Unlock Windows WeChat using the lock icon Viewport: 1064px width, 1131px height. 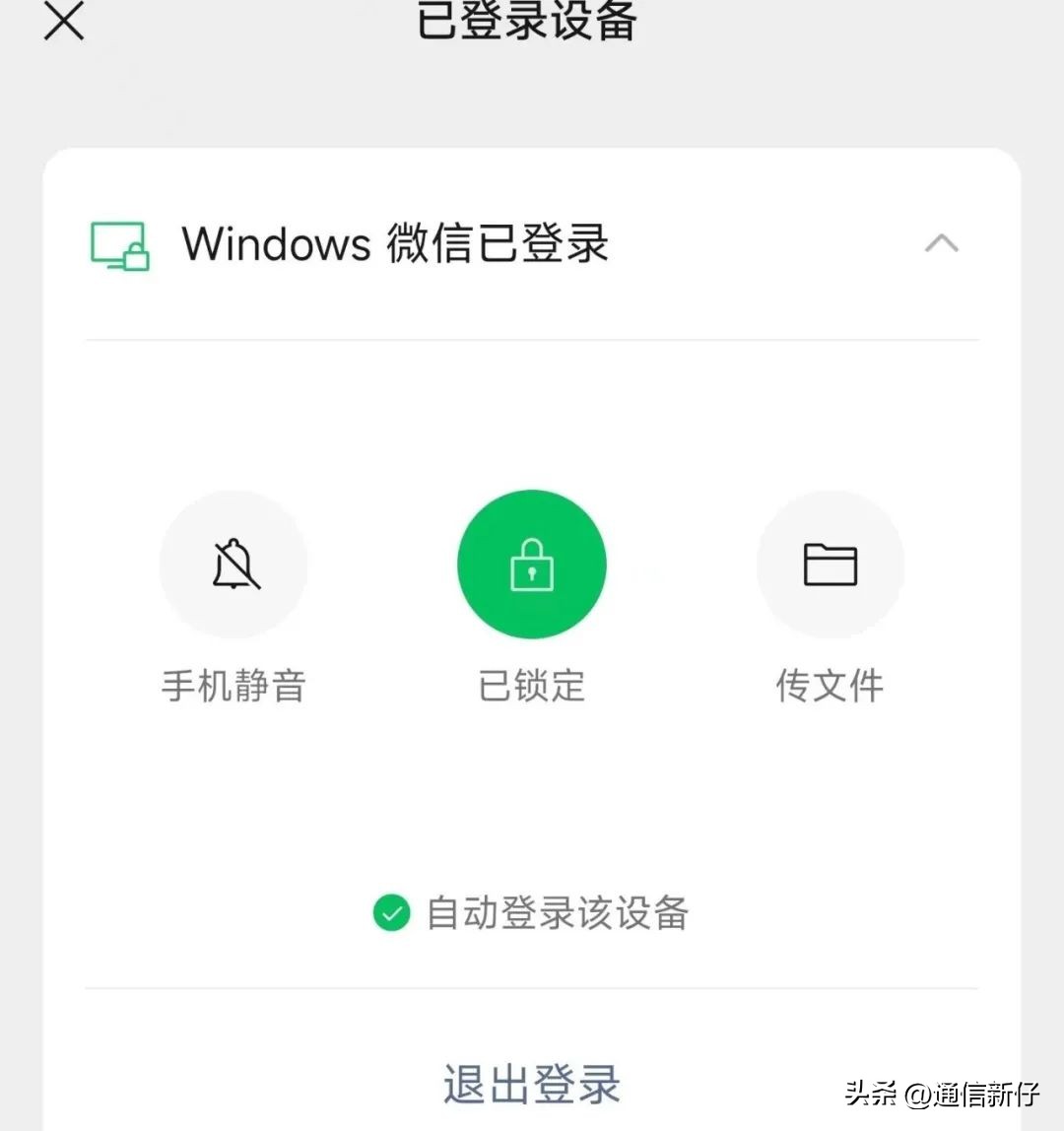coord(531,564)
